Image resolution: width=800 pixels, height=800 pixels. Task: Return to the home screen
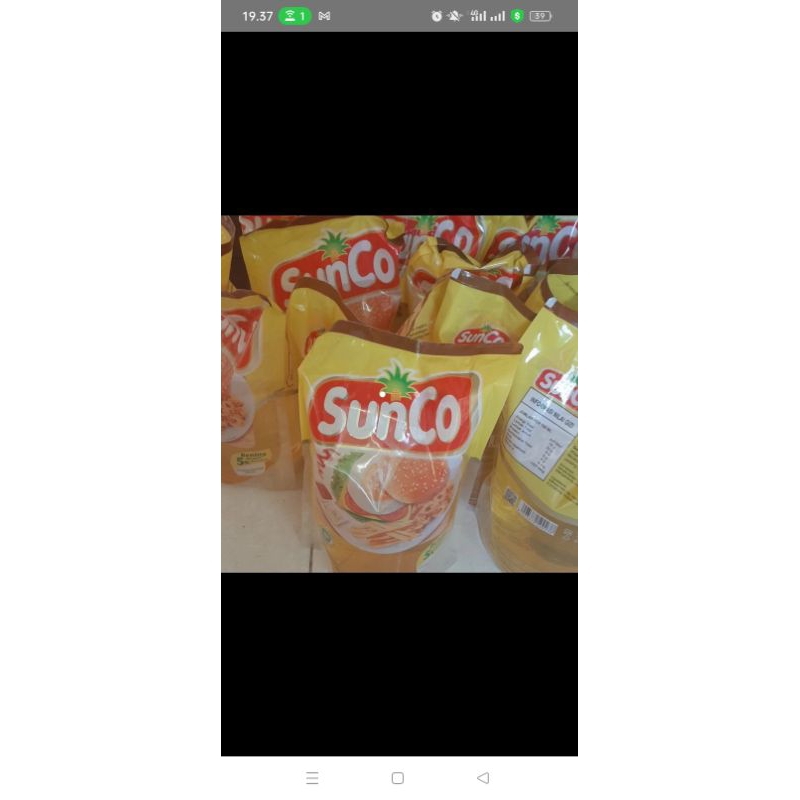pos(398,778)
